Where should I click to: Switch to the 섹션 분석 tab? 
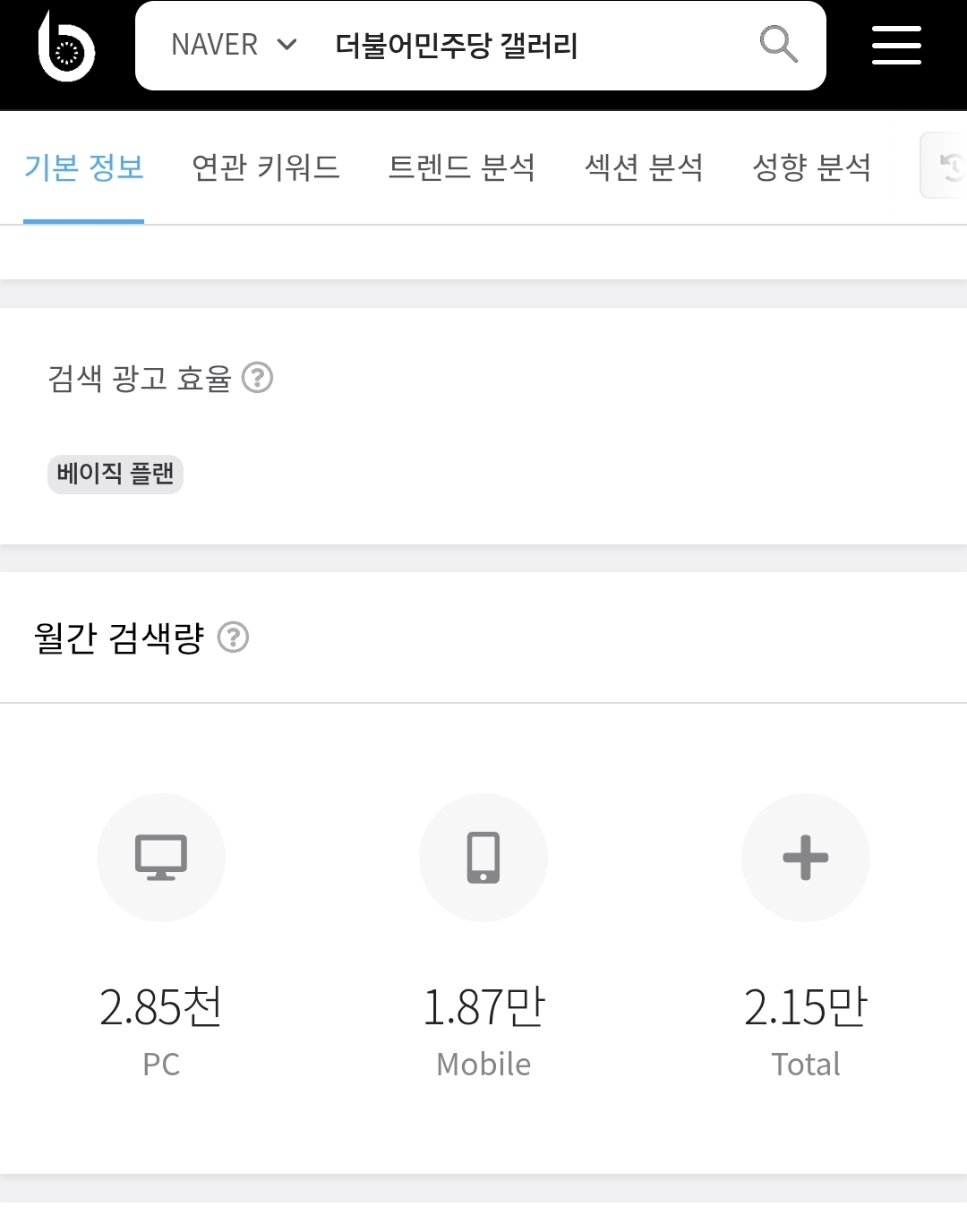click(644, 167)
